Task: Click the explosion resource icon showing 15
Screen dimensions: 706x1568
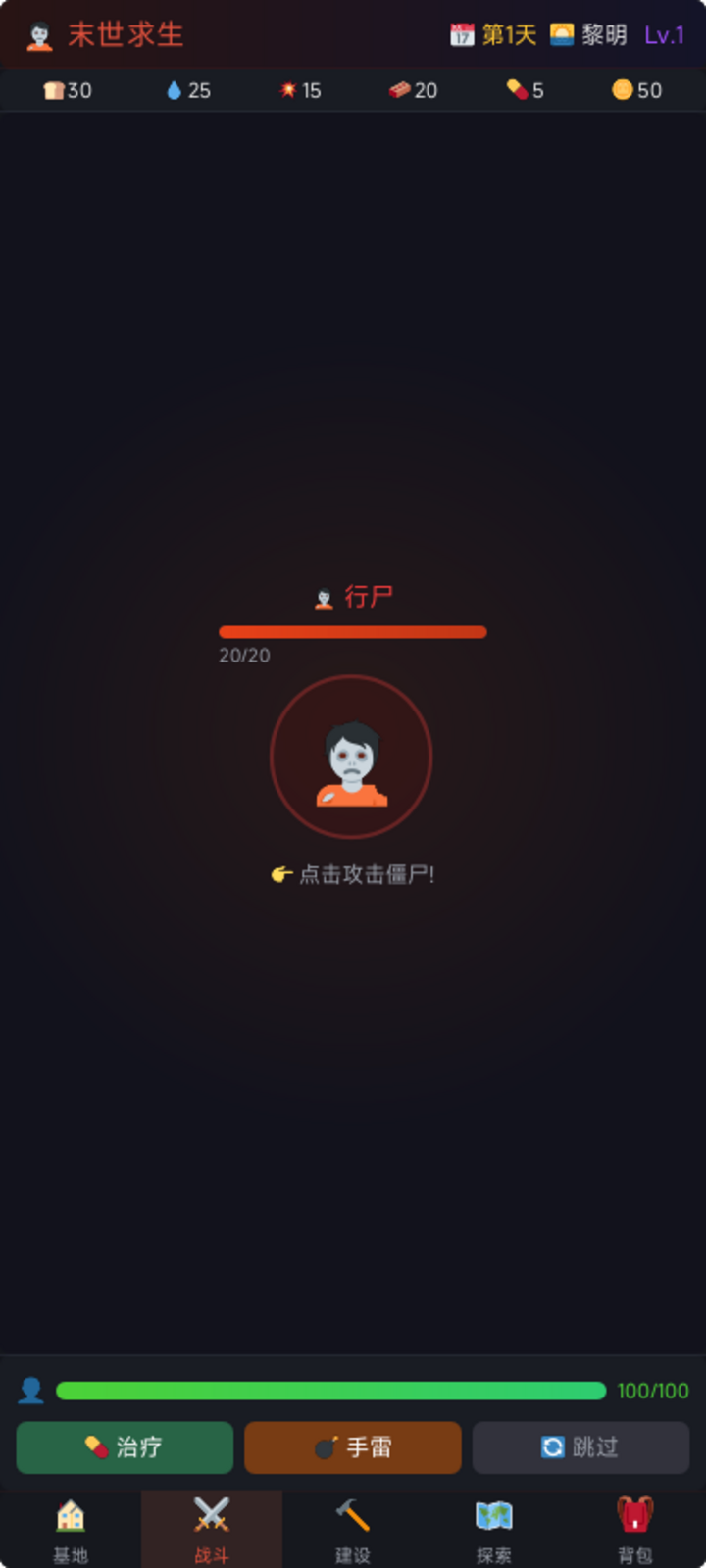Action: [285, 90]
